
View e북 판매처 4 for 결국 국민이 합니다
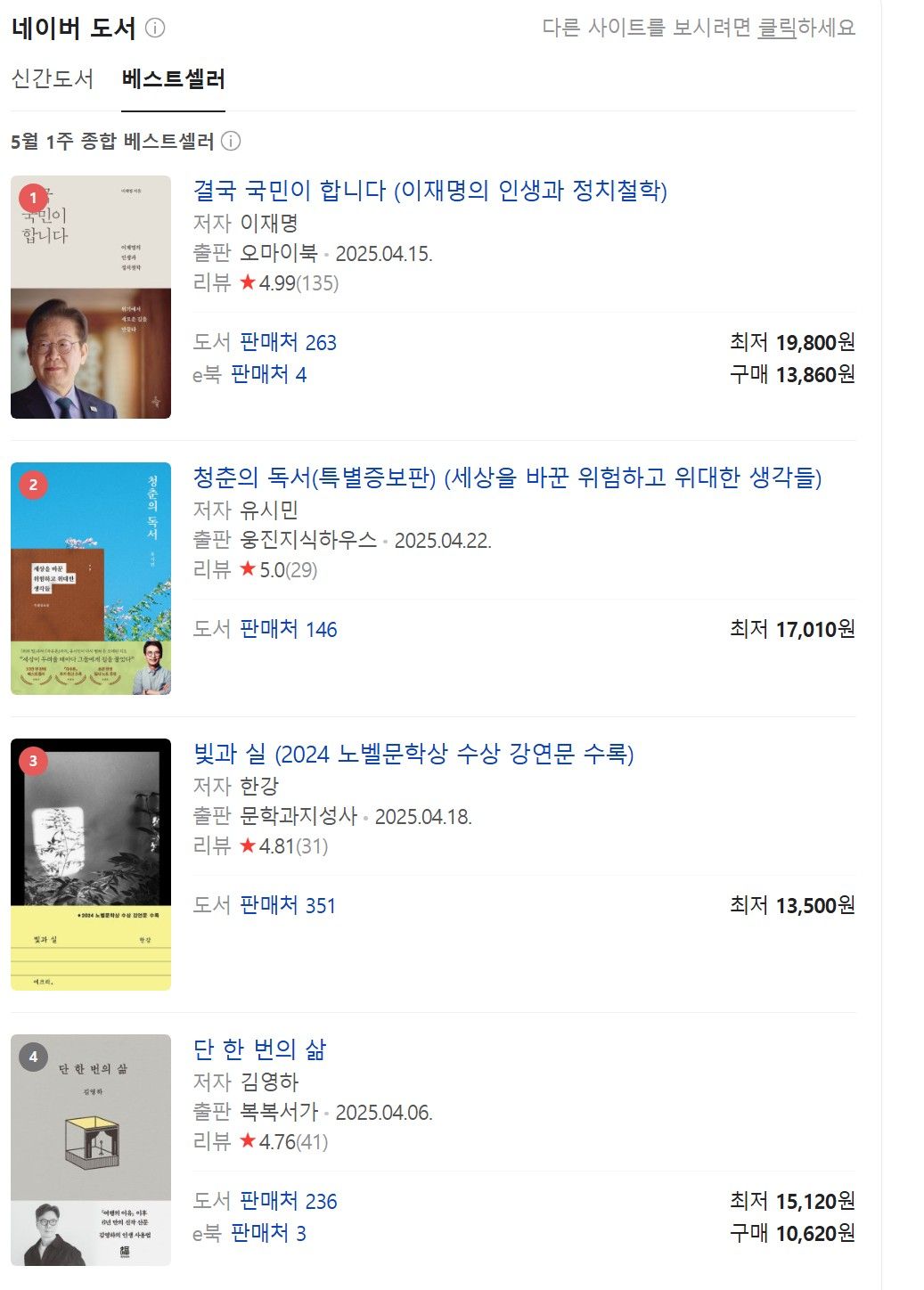pyautogui.click(x=268, y=374)
